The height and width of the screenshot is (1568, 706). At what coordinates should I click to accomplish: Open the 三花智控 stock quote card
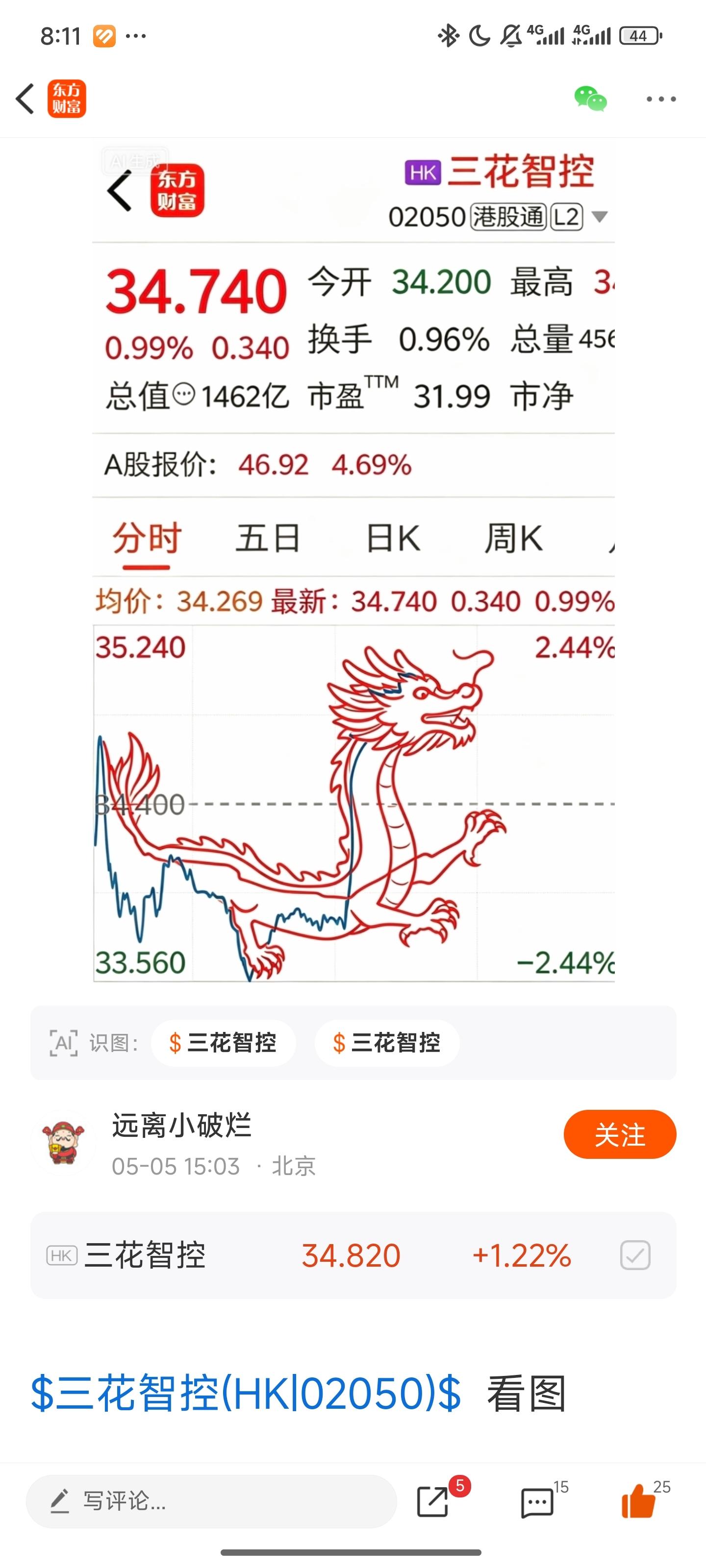[353, 1255]
